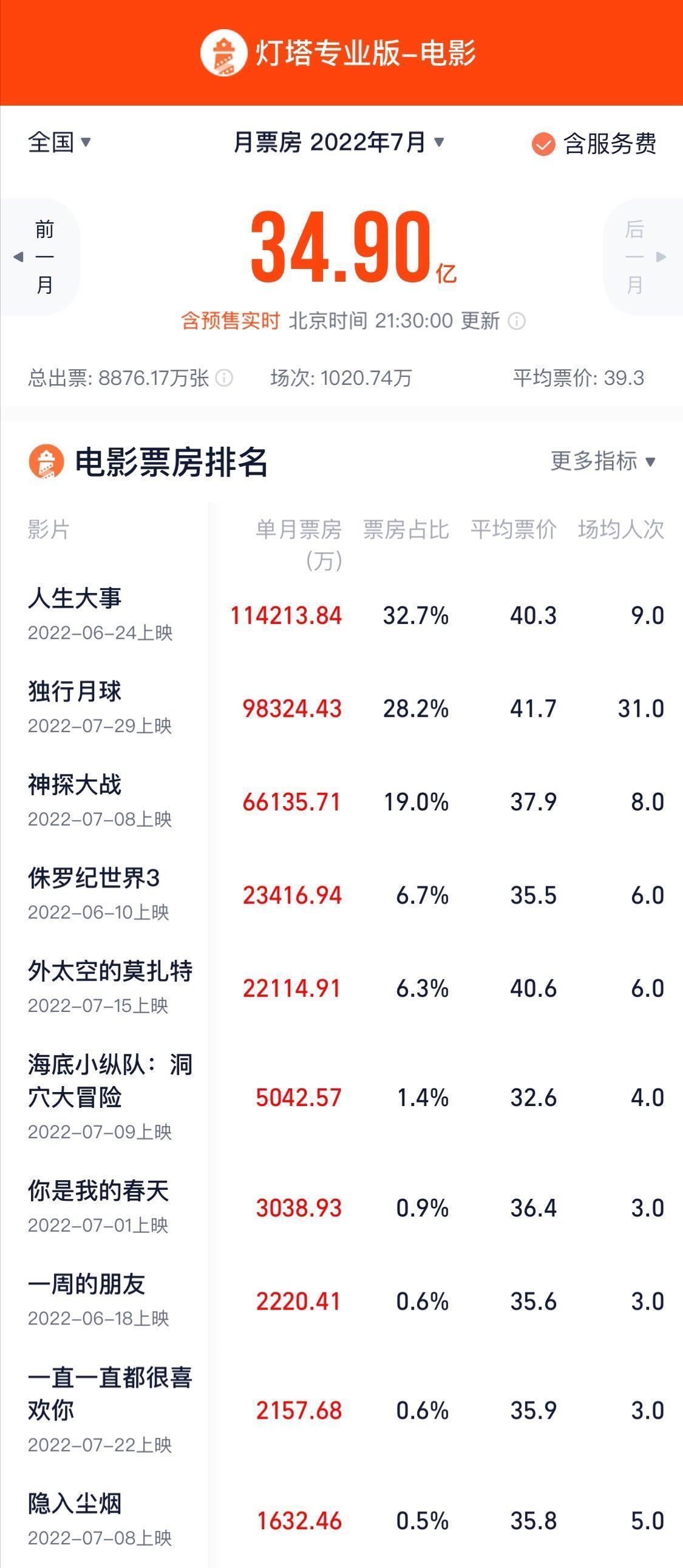Open the 外太空的莫扎特 movie row

341,988
